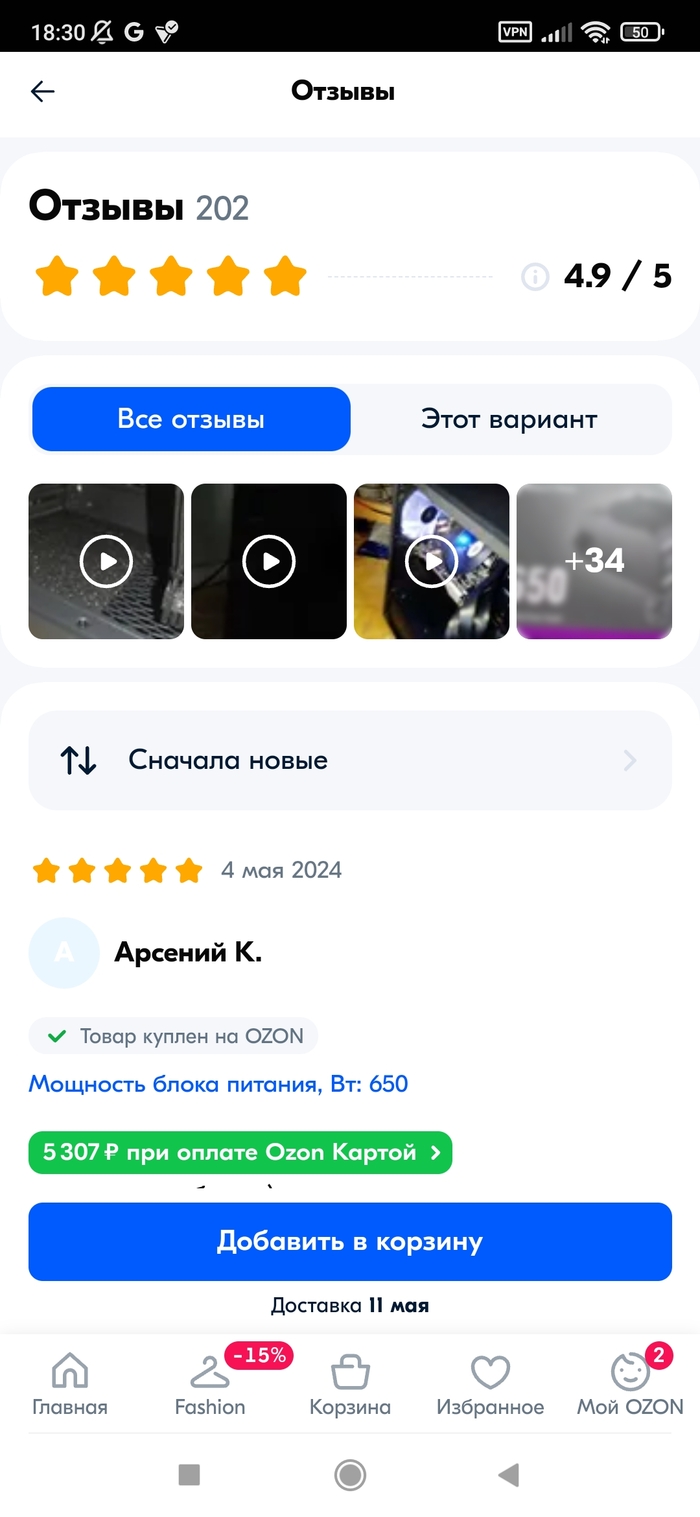Open the Мой OZON tab
Image resolution: width=700 pixels, height=1517 pixels.
630,1384
